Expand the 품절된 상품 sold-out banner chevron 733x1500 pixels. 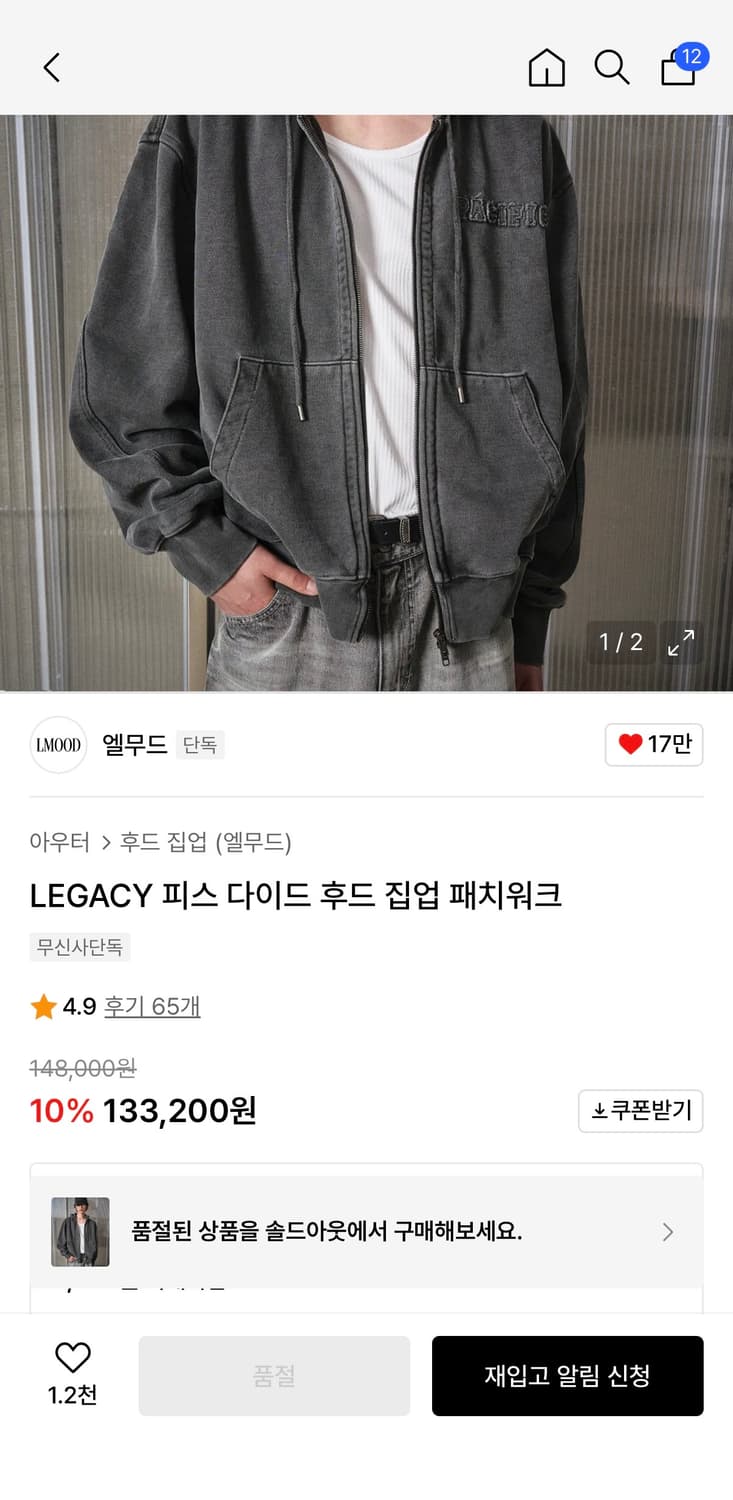(x=667, y=1232)
